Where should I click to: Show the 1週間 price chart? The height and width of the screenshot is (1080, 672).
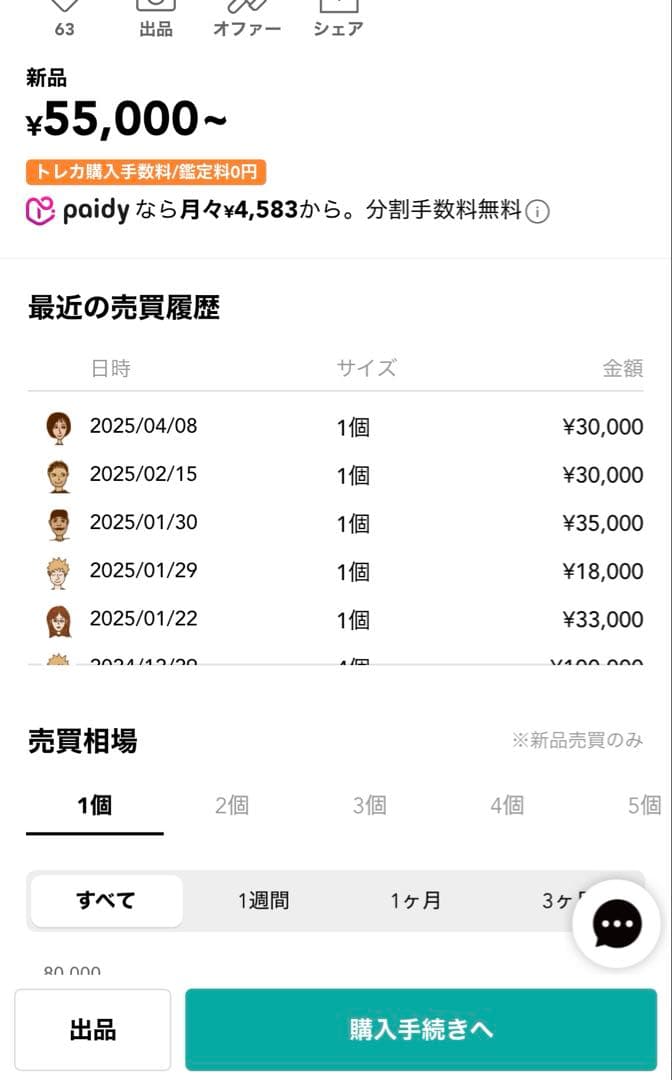point(263,901)
